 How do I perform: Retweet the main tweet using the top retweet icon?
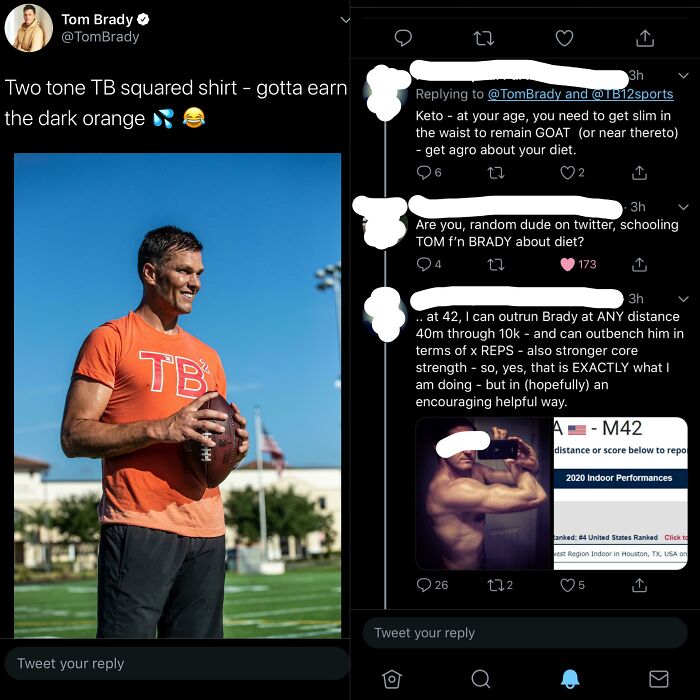pyautogui.click(x=483, y=38)
